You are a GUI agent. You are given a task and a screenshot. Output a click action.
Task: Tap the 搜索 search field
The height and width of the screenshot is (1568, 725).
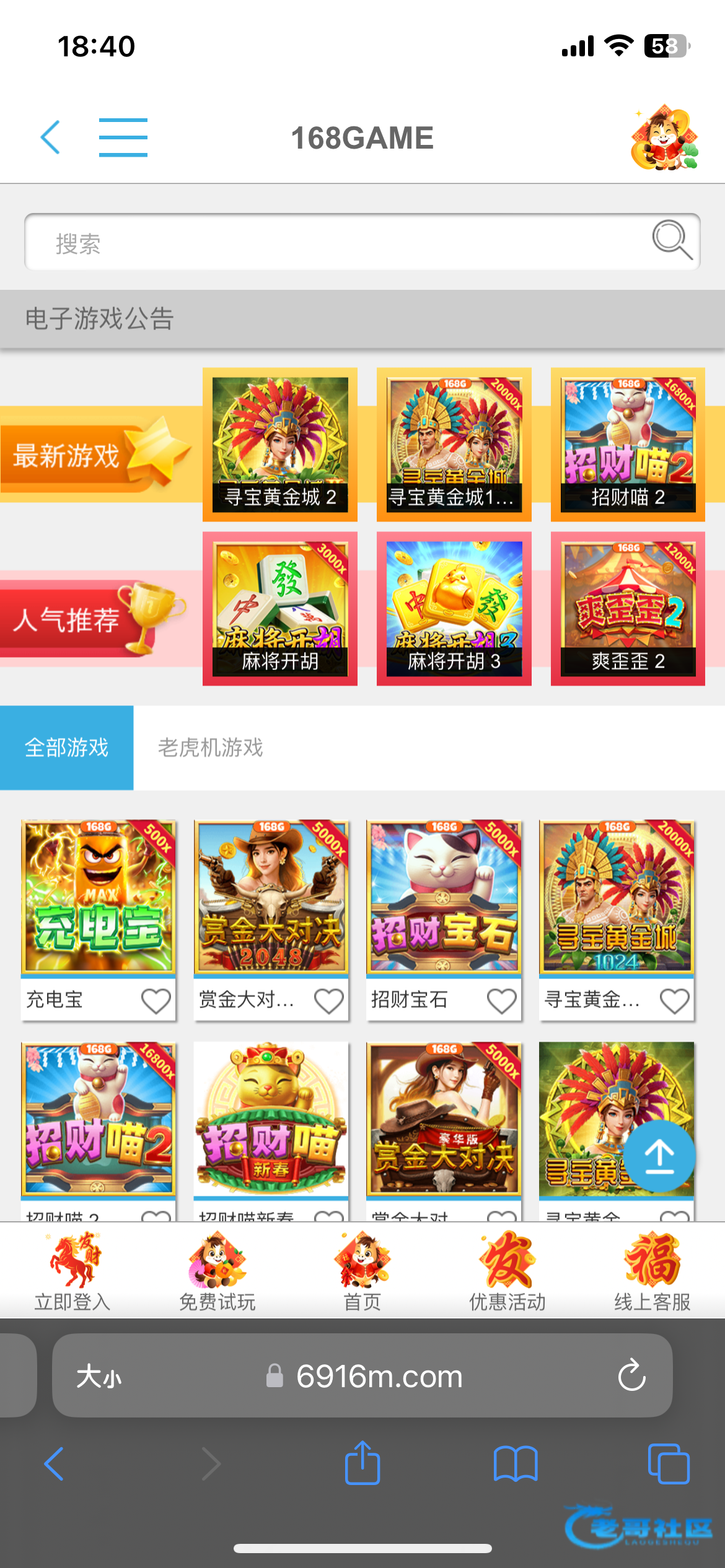click(362, 242)
